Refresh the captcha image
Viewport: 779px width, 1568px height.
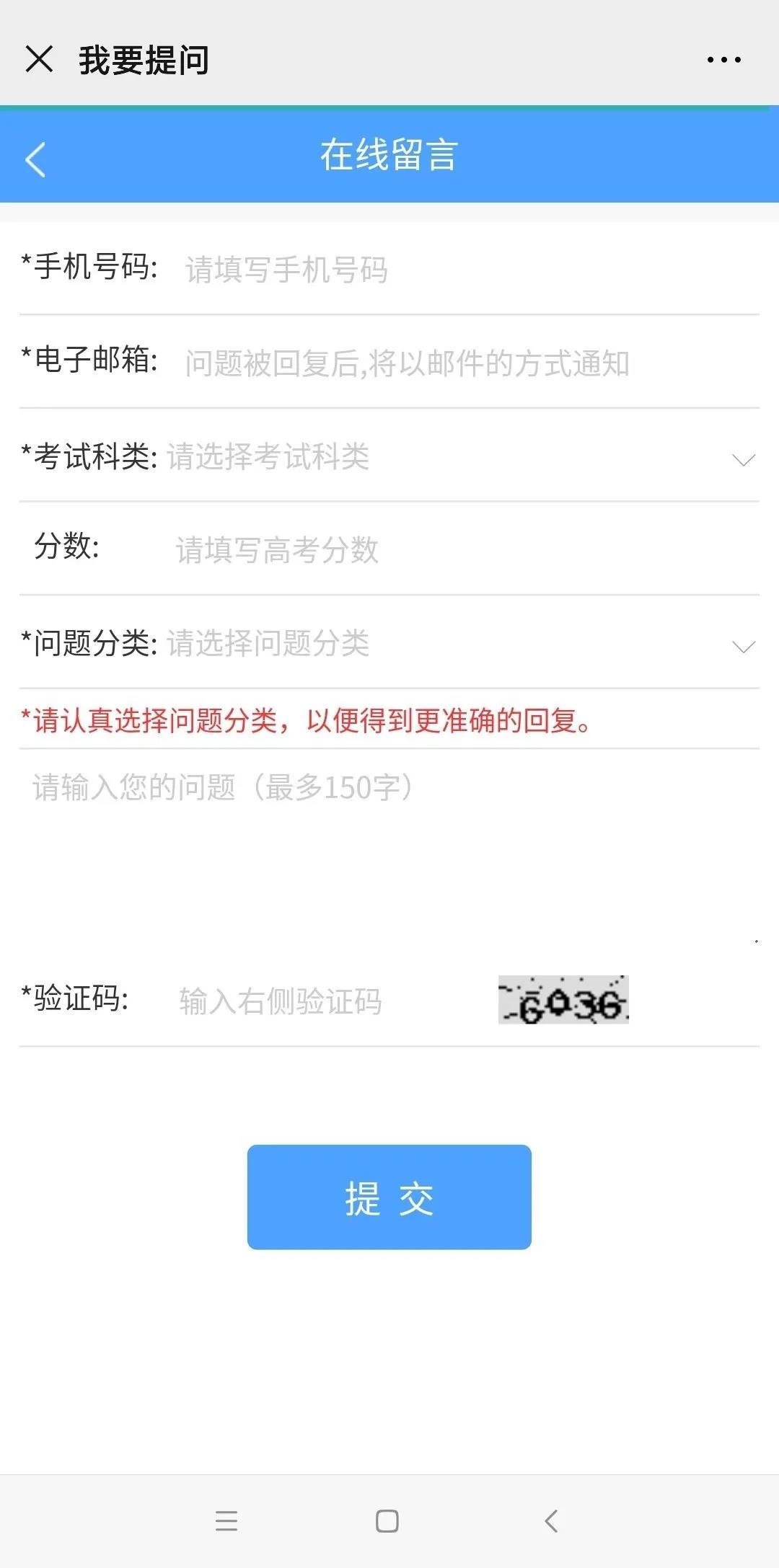point(563,1000)
